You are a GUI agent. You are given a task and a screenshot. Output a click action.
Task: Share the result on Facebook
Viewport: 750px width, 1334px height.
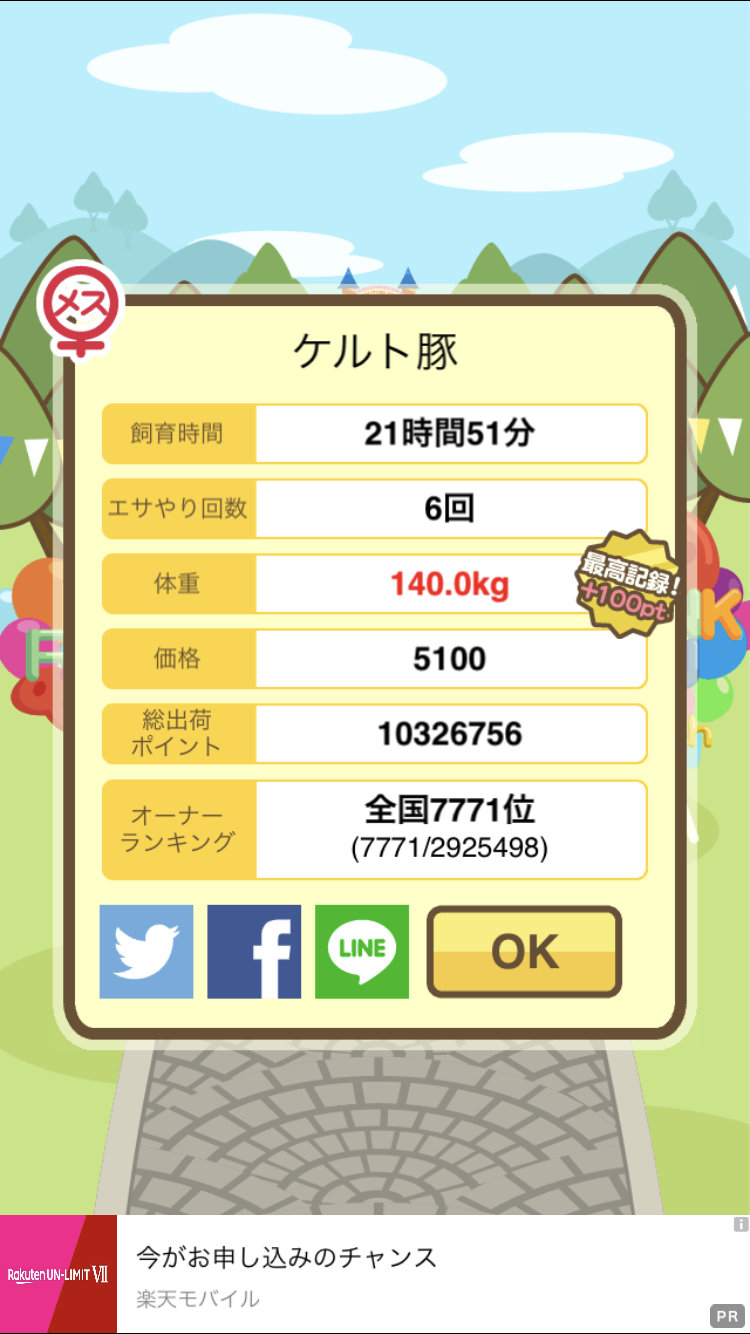click(x=254, y=952)
